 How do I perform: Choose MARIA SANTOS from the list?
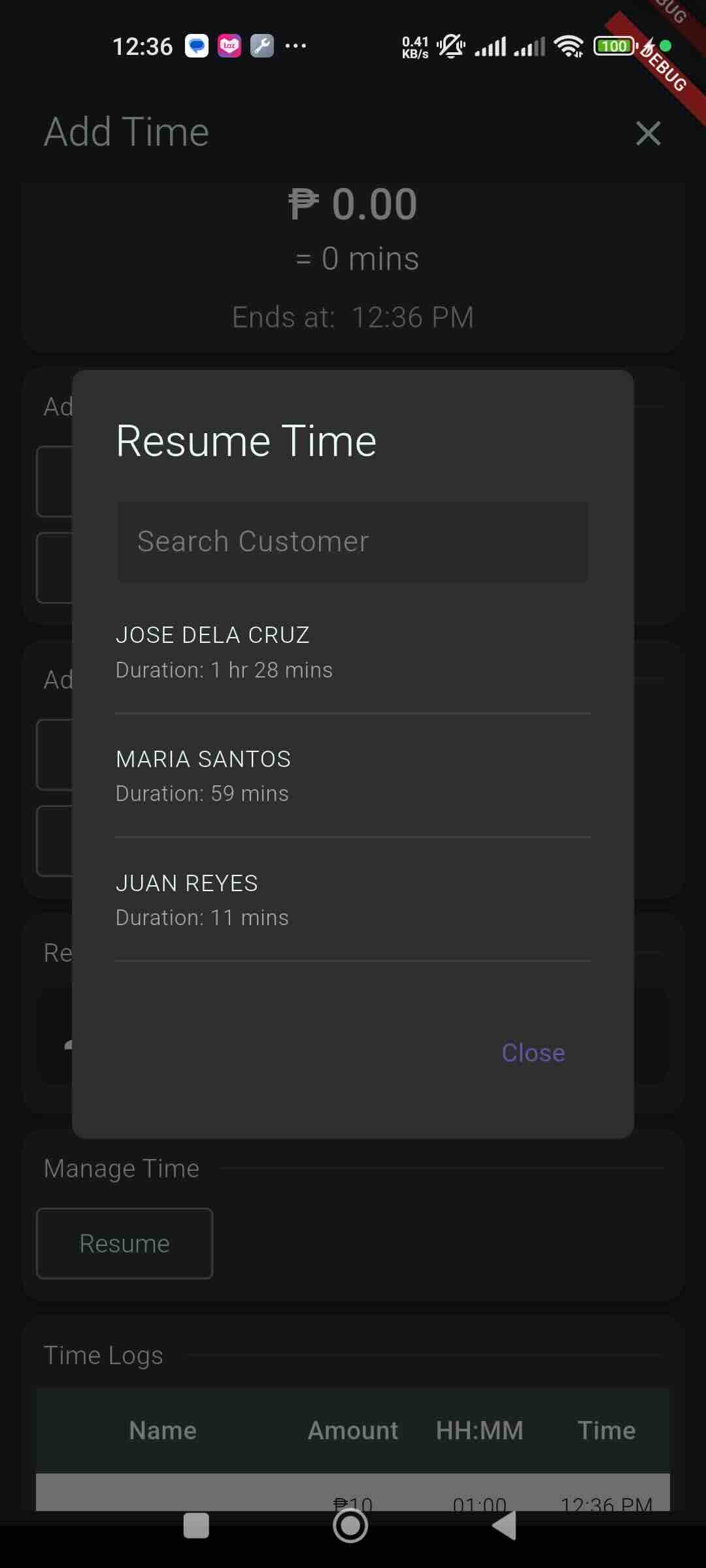coord(352,776)
